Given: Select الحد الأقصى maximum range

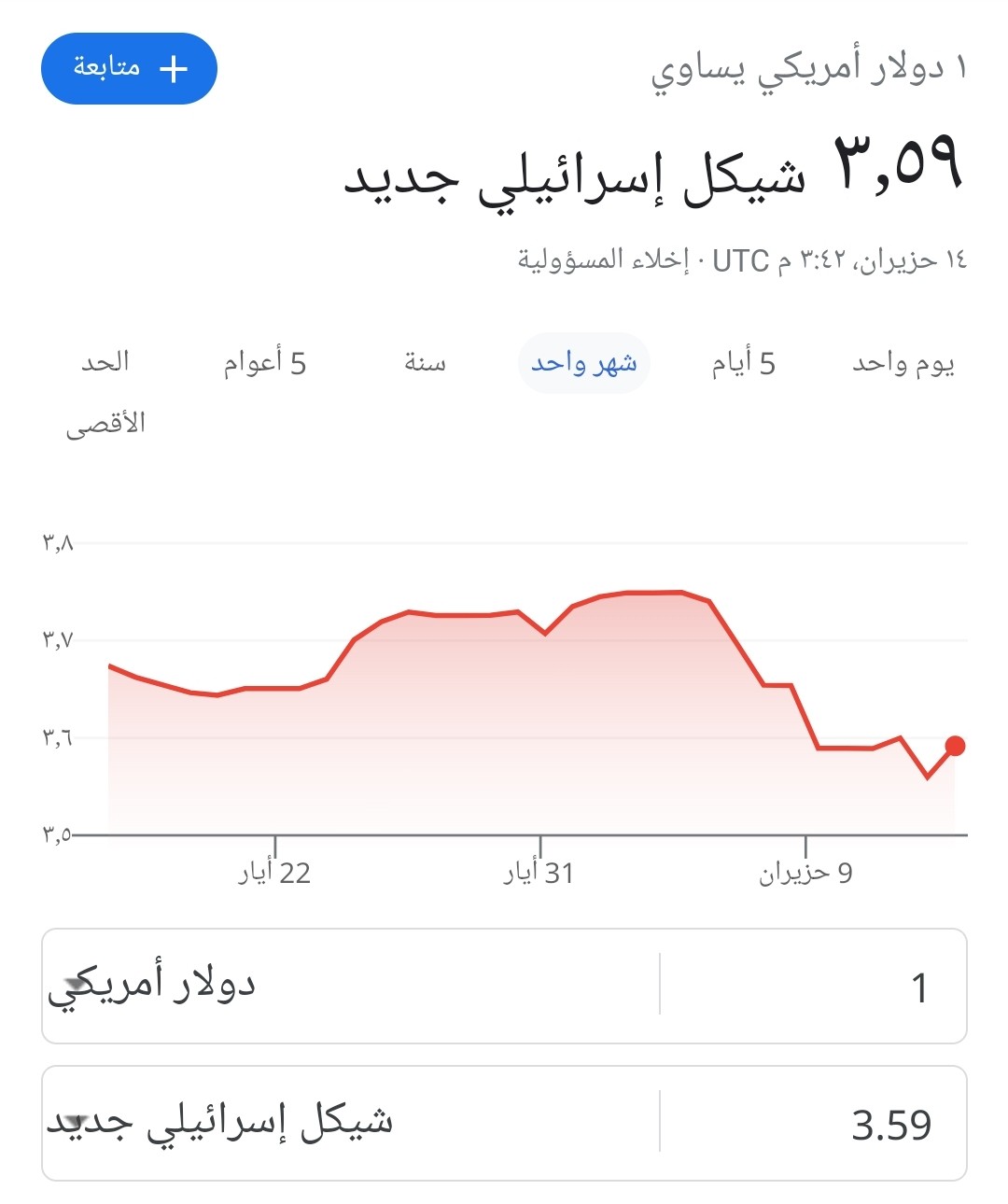Looking at the screenshot, I should point(105,392).
